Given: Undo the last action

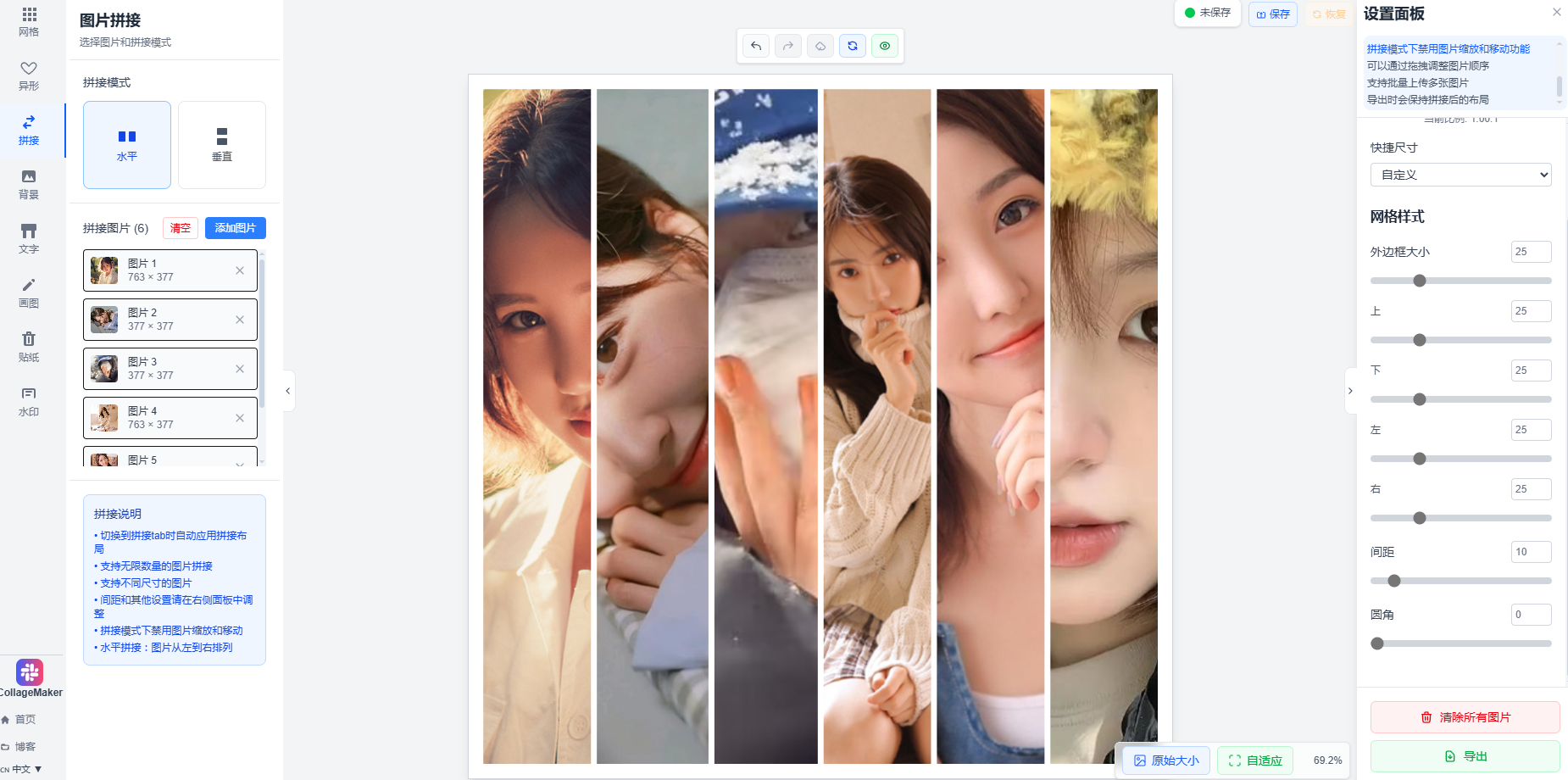Looking at the screenshot, I should pyautogui.click(x=756, y=46).
